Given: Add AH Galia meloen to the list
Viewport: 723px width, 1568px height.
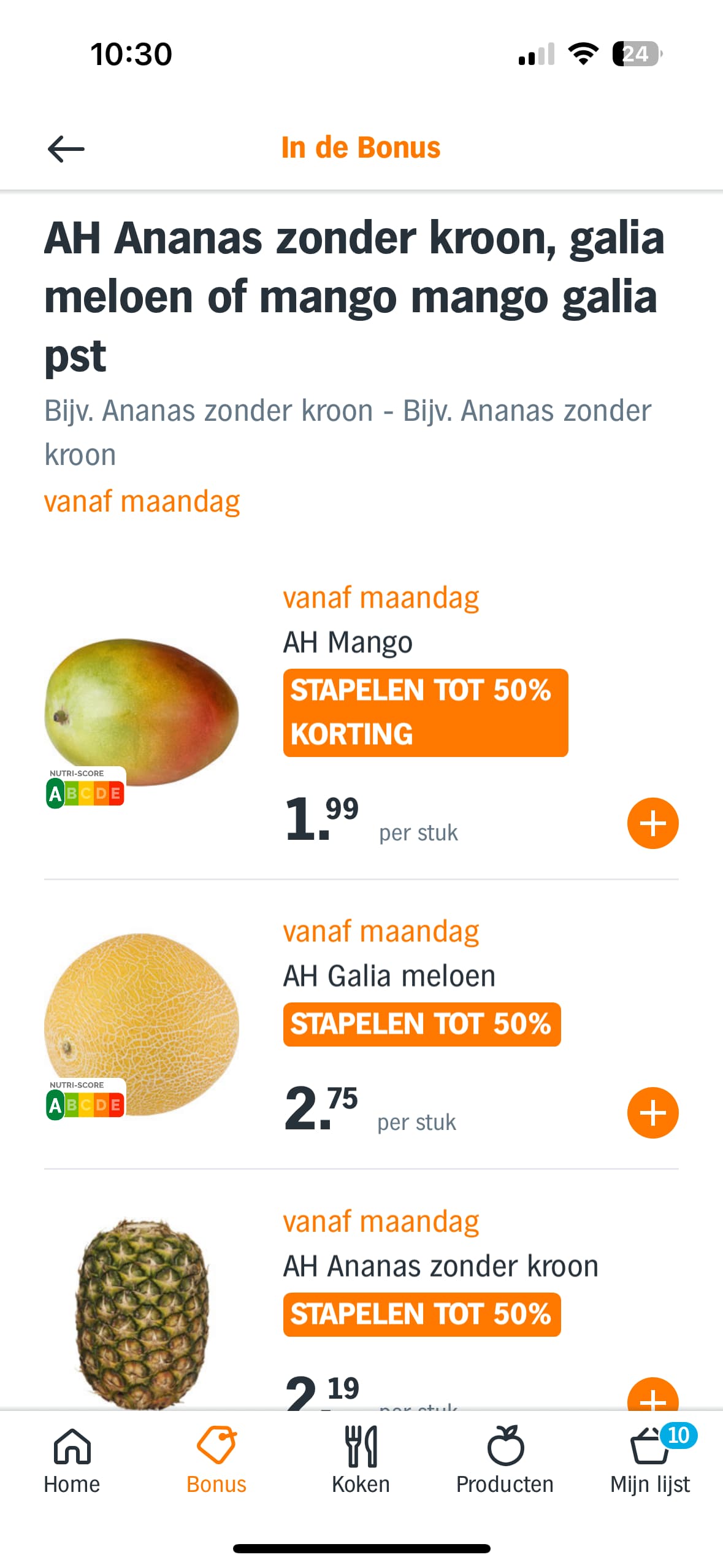Looking at the screenshot, I should coord(652,1113).
